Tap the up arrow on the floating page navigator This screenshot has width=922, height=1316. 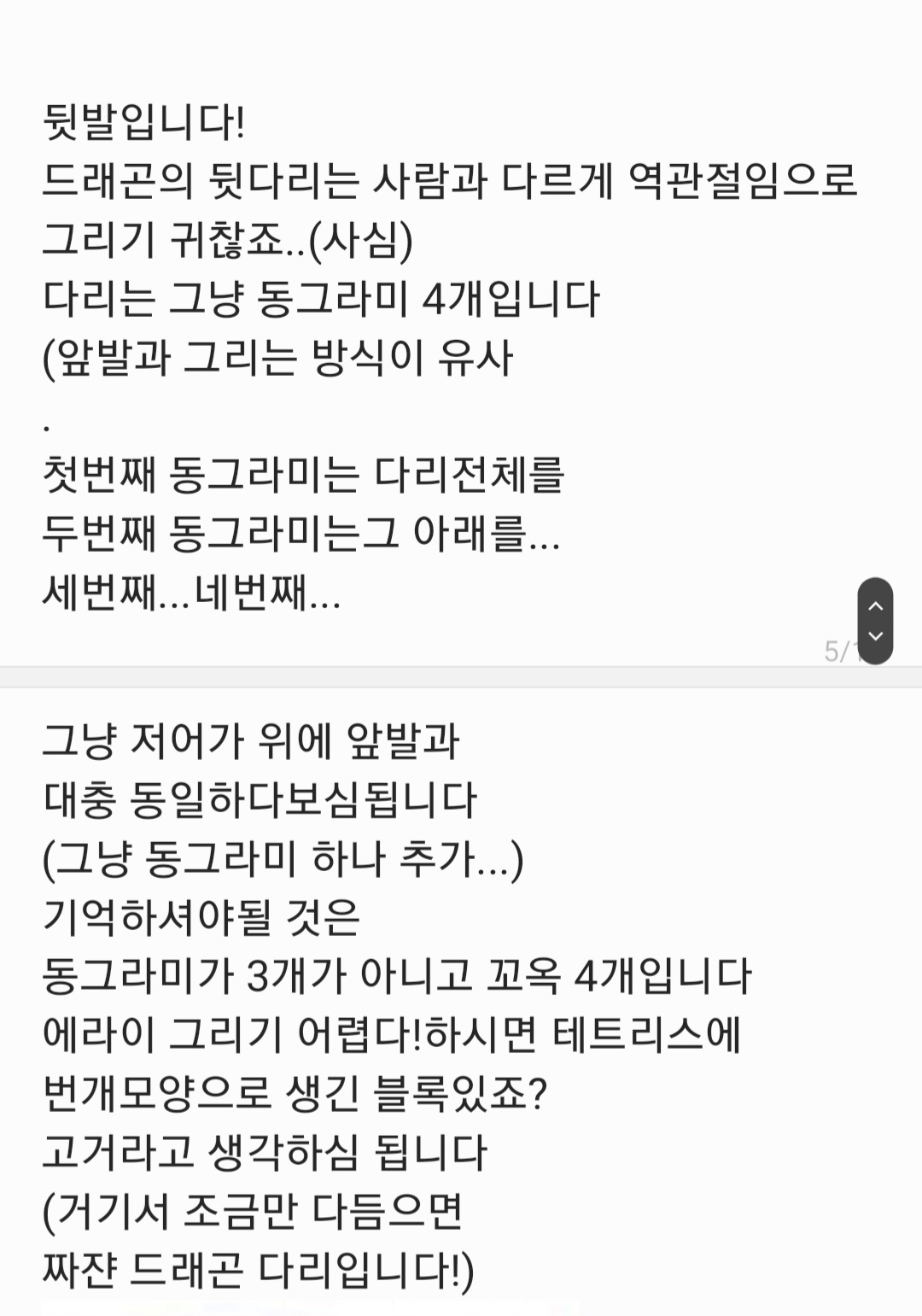click(x=875, y=605)
